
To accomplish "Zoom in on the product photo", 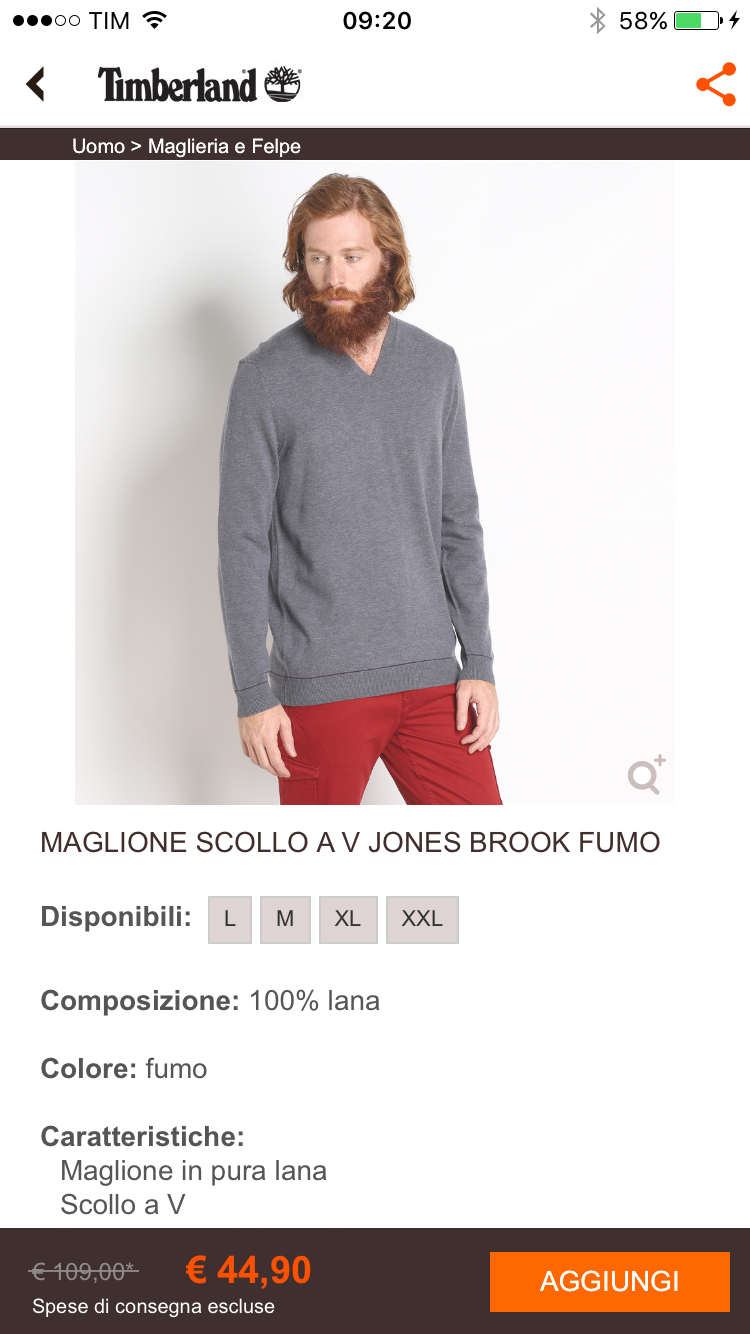I will tap(646, 775).
